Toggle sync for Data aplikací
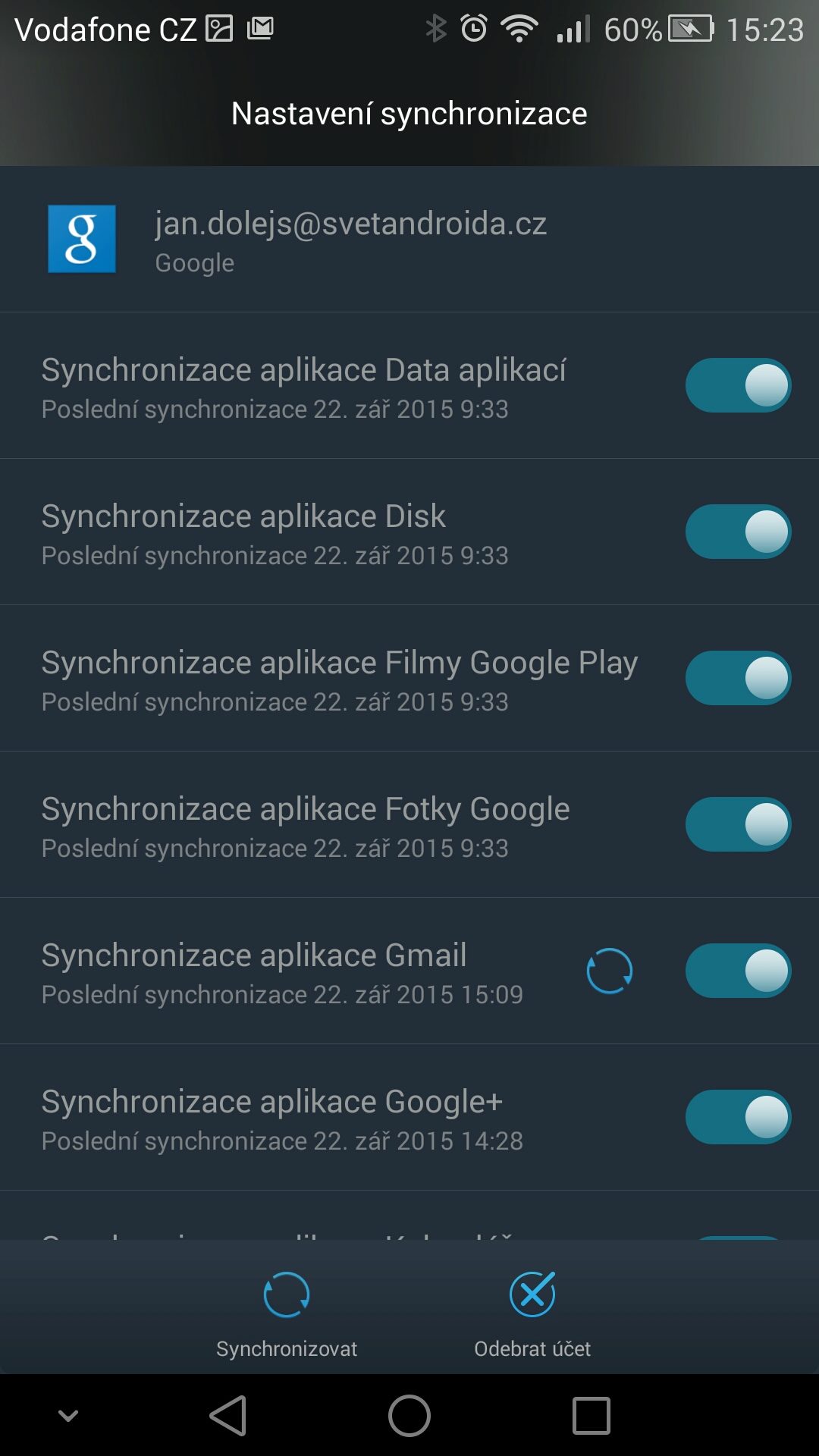This screenshot has height=1456, width=819. click(738, 385)
